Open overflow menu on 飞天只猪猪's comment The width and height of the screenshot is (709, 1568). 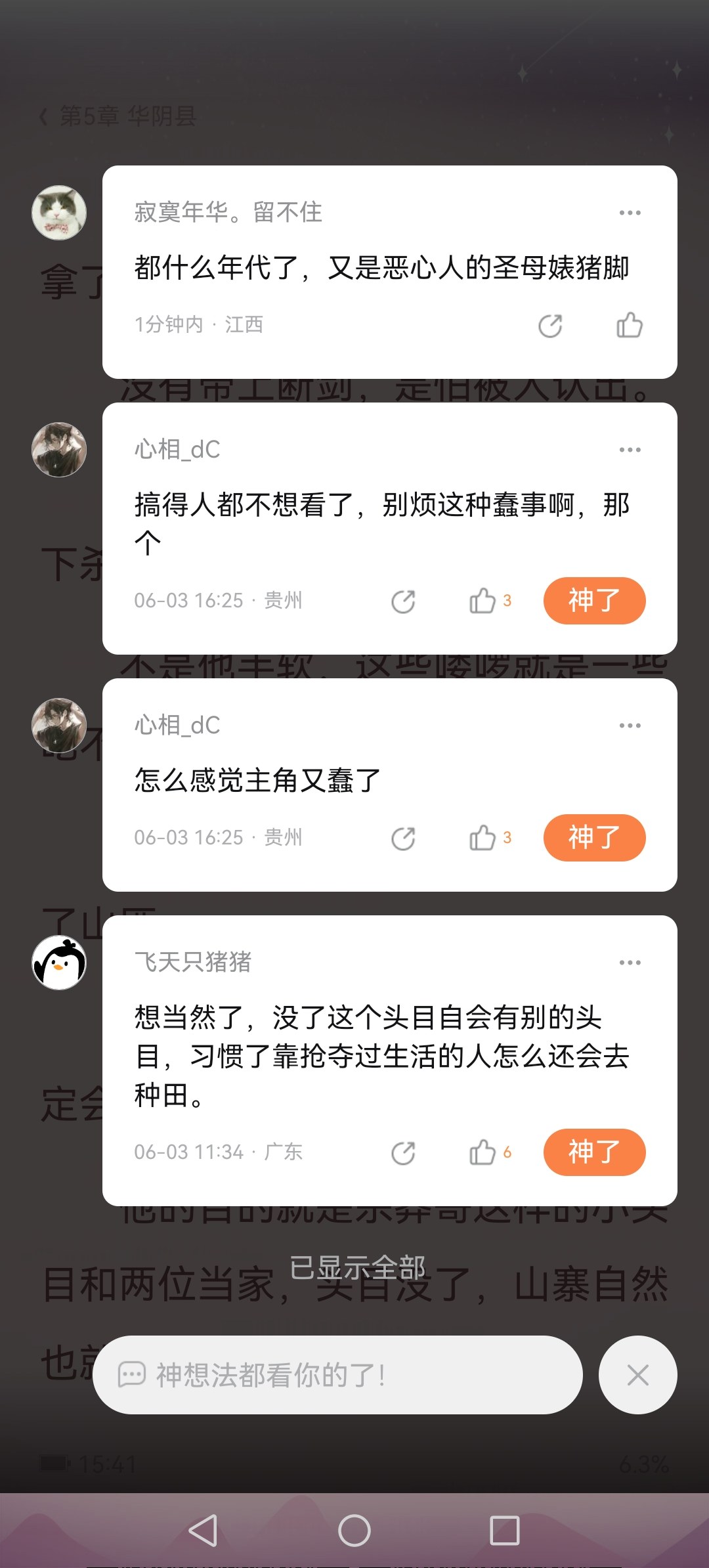[630, 963]
